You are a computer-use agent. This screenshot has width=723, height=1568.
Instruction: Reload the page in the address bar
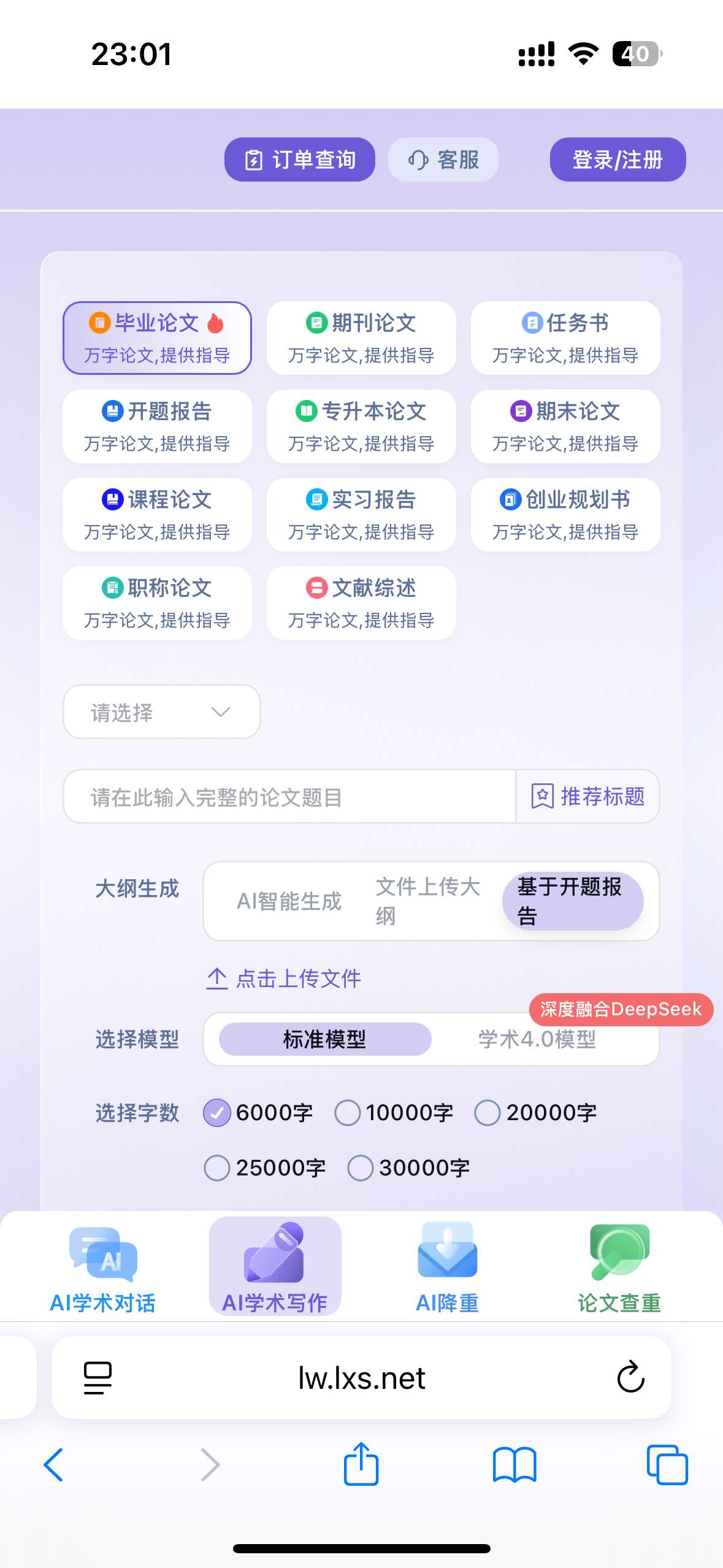pos(630,1377)
